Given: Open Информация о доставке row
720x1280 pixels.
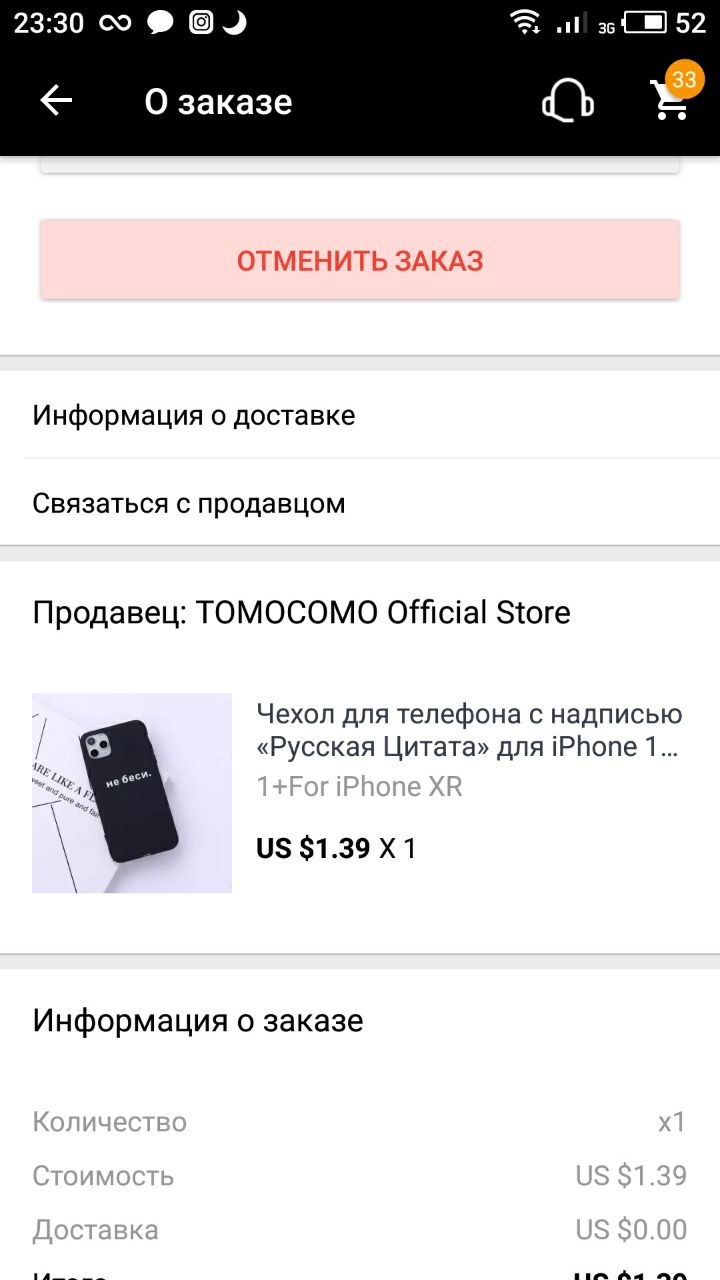Looking at the screenshot, I should pos(360,415).
